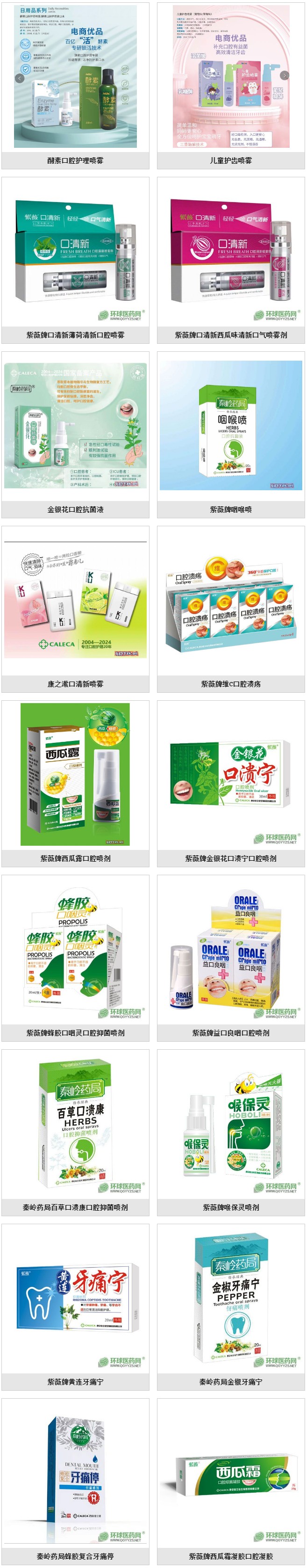306x1568 pixels.
Task: Select the 紫薇牌喉保灵喷剂 product
Action: [x=231, y=1208]
